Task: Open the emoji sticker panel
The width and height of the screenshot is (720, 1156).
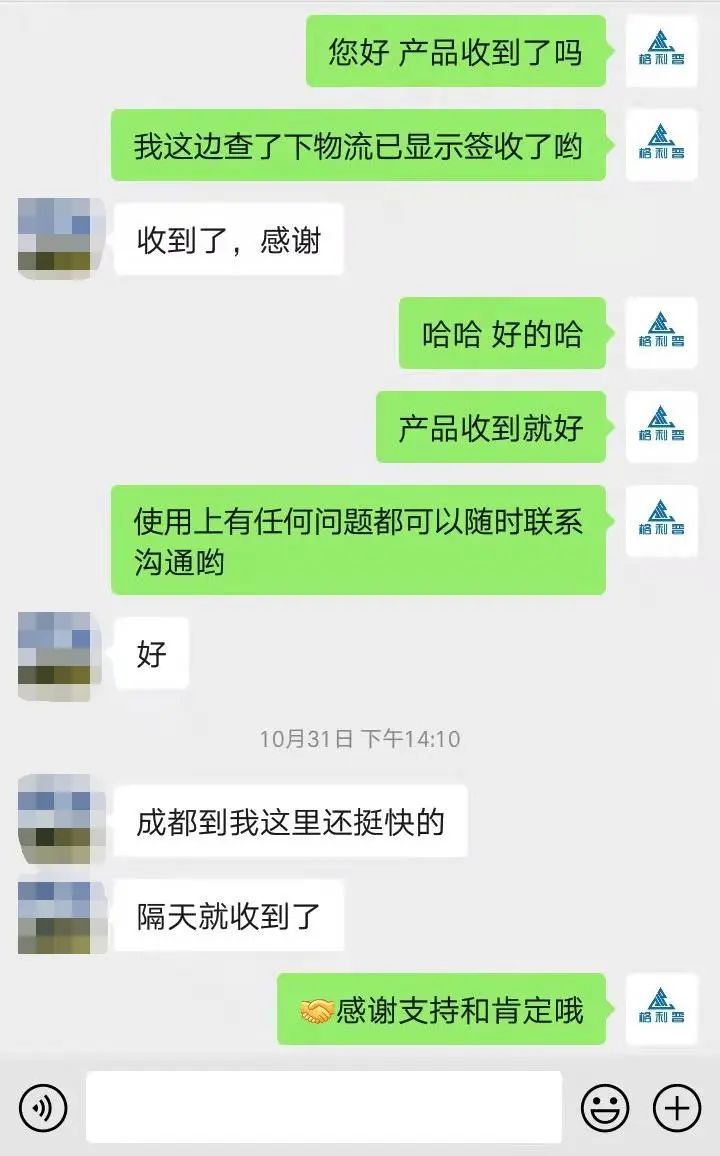Action: click(x=605, y=1108)
